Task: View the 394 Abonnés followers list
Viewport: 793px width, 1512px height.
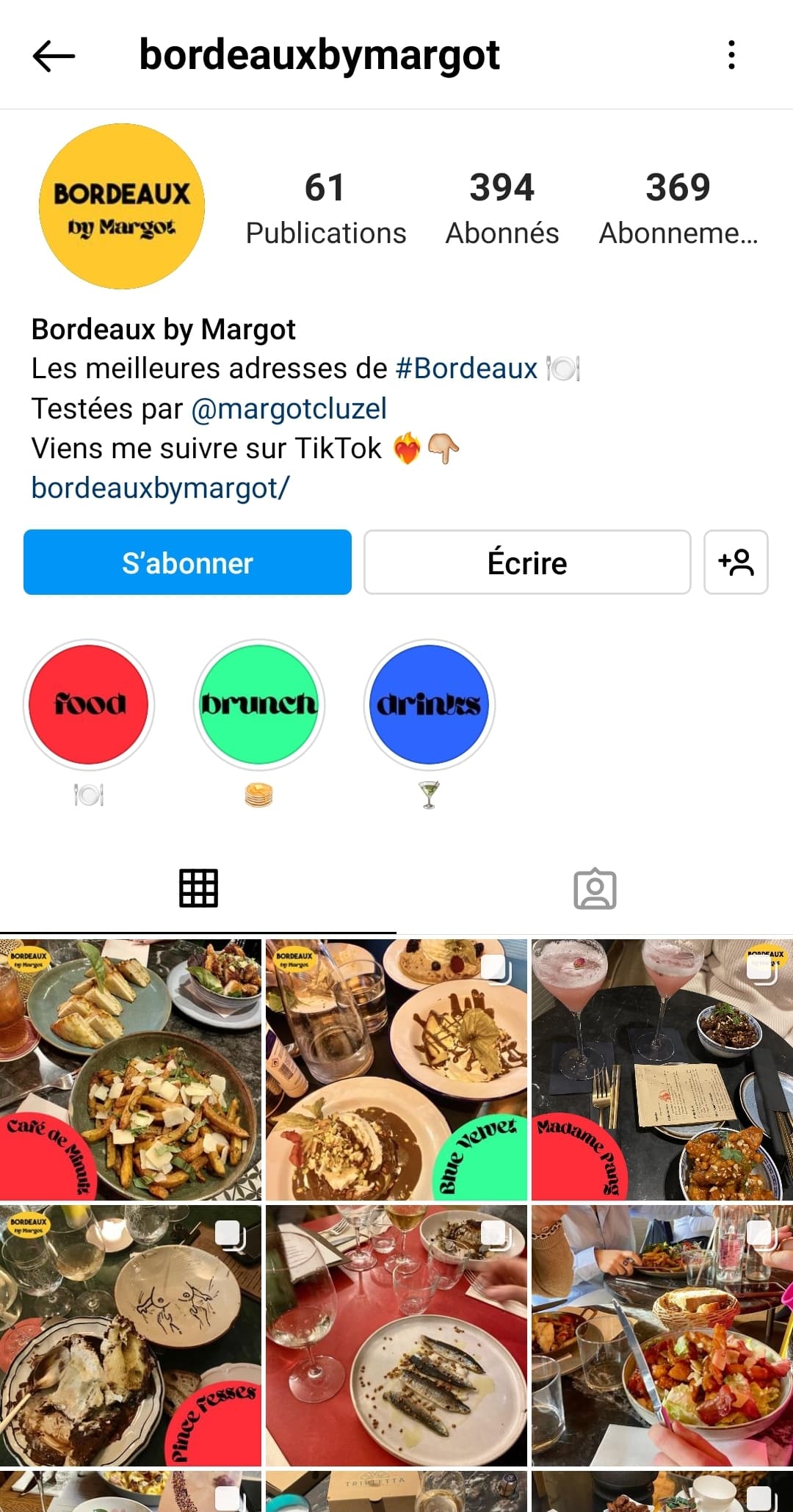Action: 502,209
